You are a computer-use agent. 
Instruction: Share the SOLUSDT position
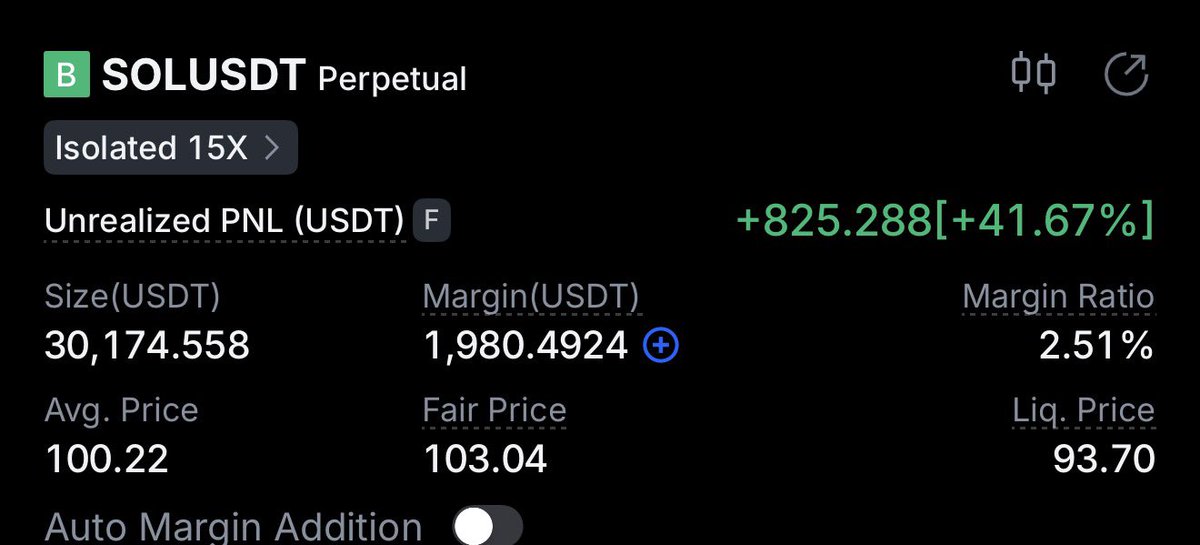point(1126,75)
